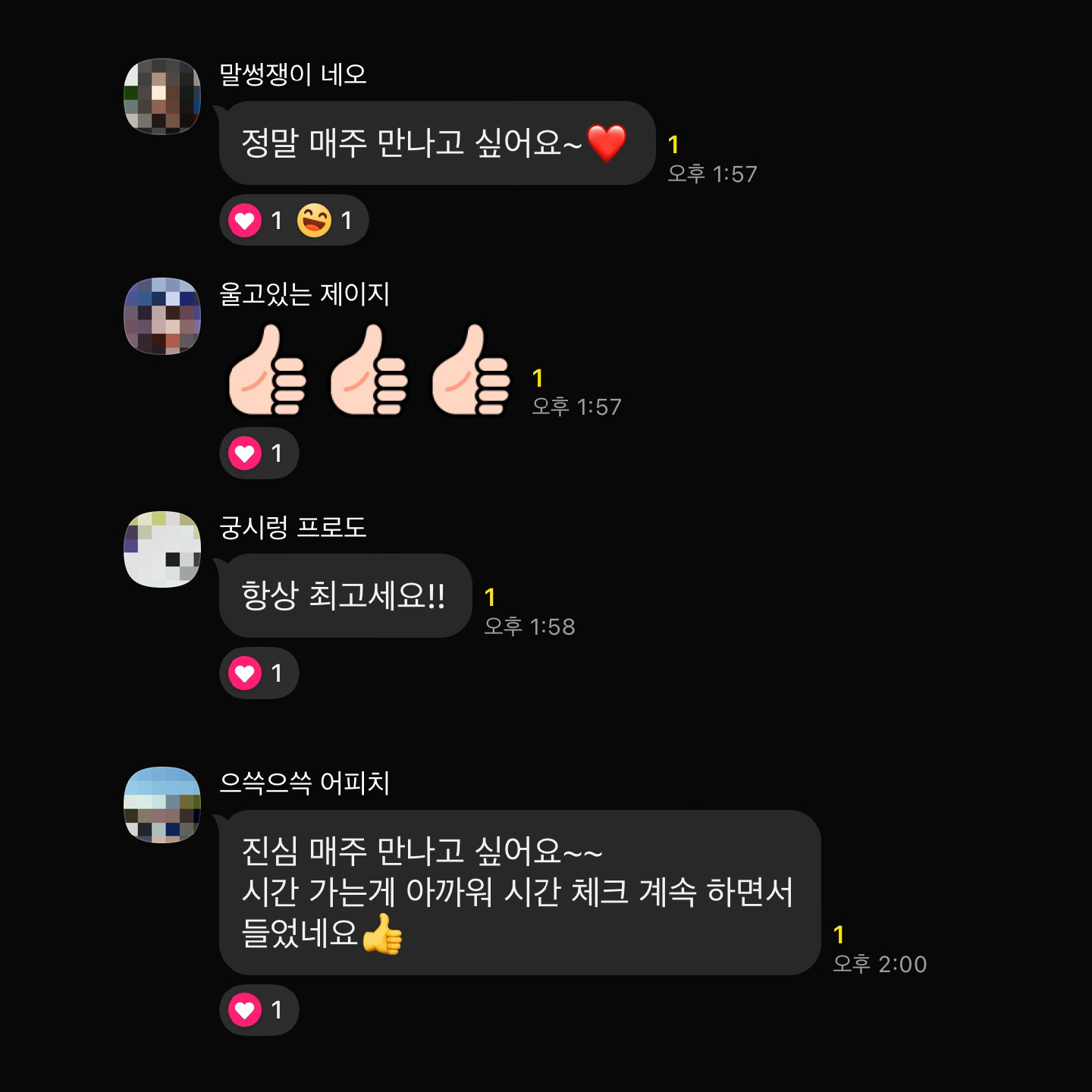The height and width of the screenshot is (1092, 1092).
Task: View 으쓱으쓱 어피치's profile picture
Action: (162, 805)
